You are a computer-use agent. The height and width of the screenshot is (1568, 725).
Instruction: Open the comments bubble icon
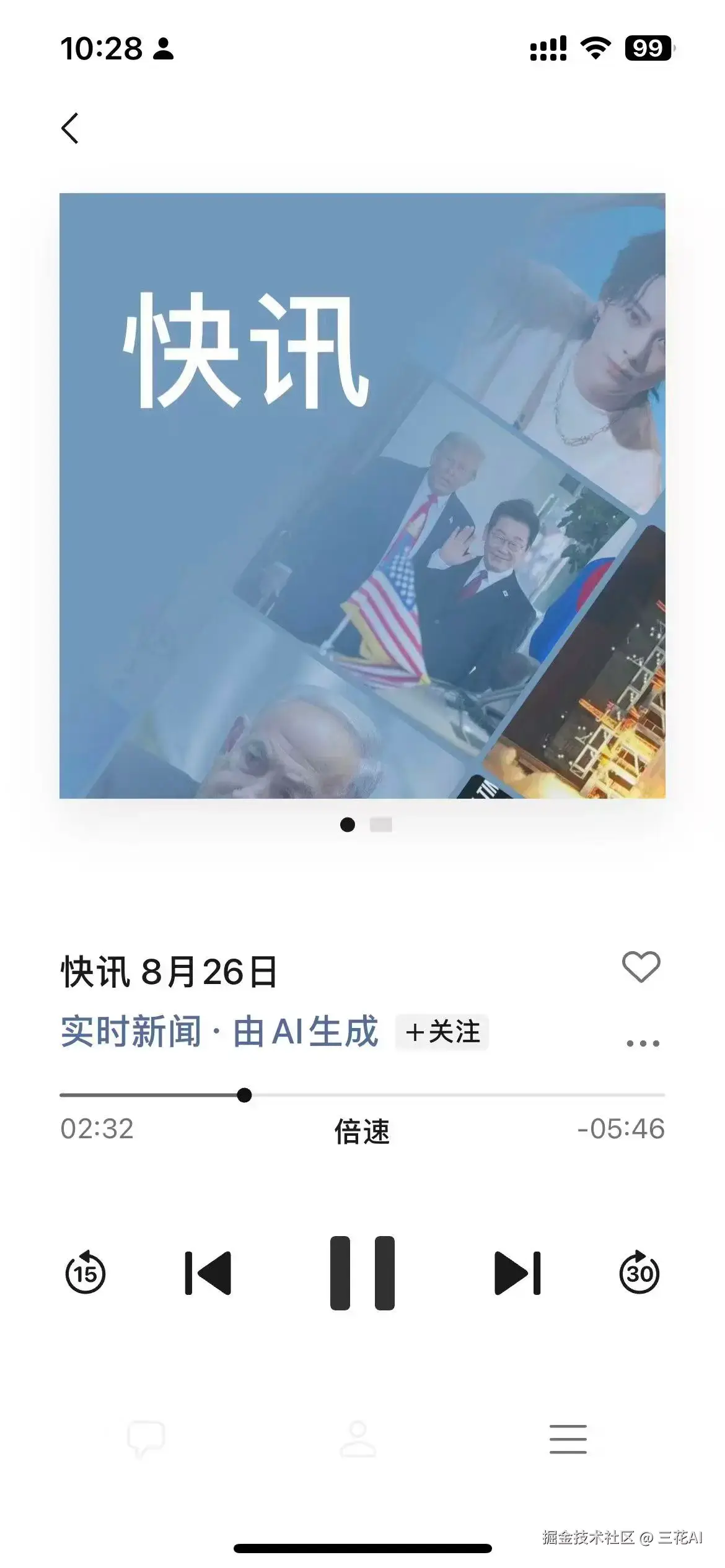(x=146, y=1438)
